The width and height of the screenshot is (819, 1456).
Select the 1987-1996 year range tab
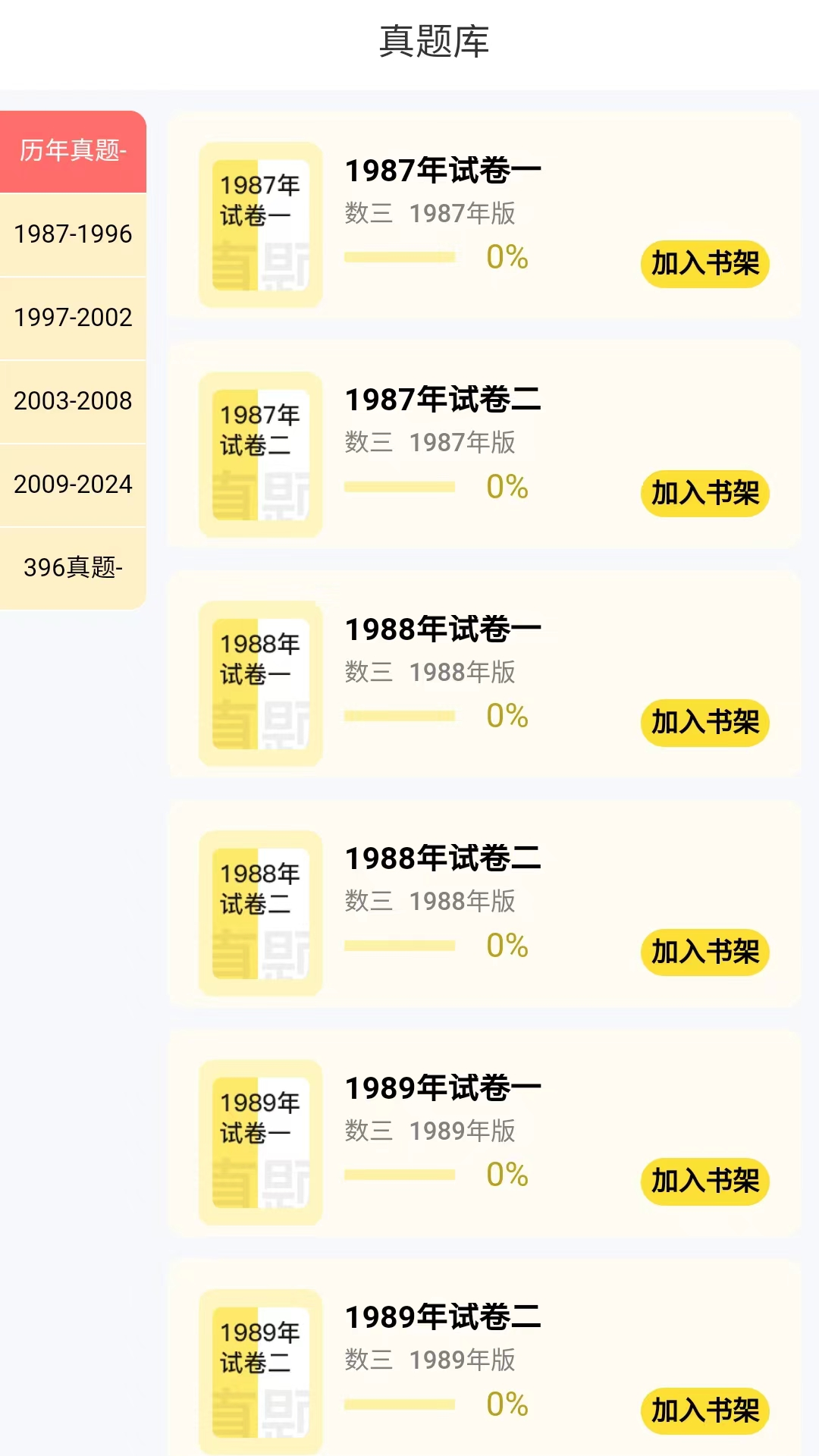pyautogui.click(x=72, y=234)
